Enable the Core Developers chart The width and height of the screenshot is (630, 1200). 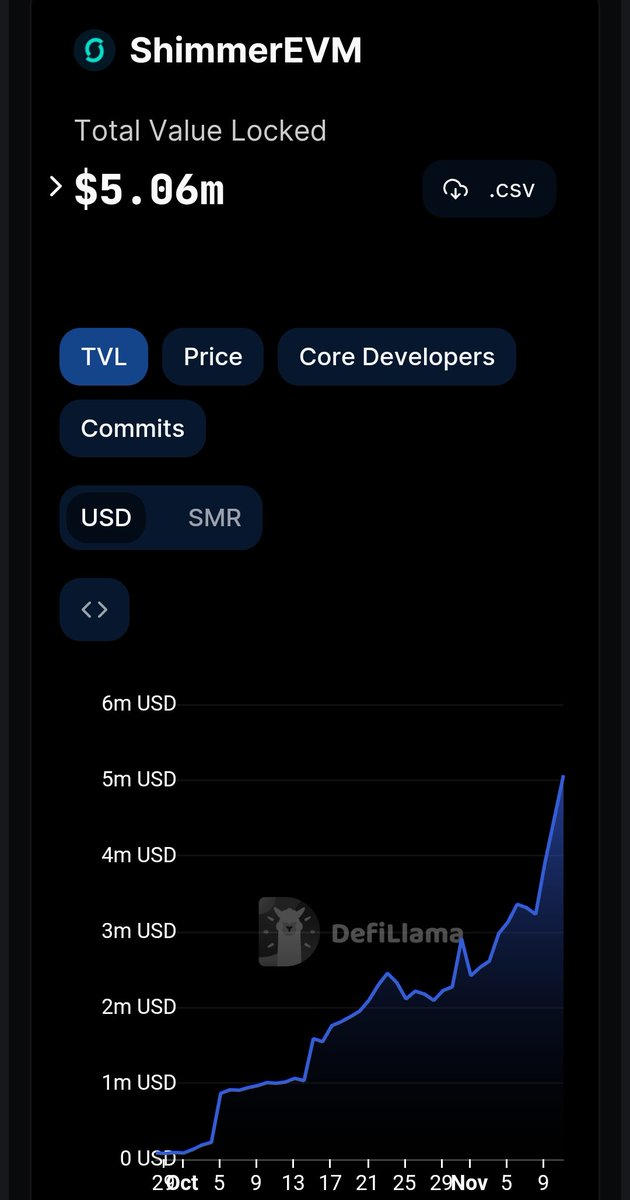(397, 357)
